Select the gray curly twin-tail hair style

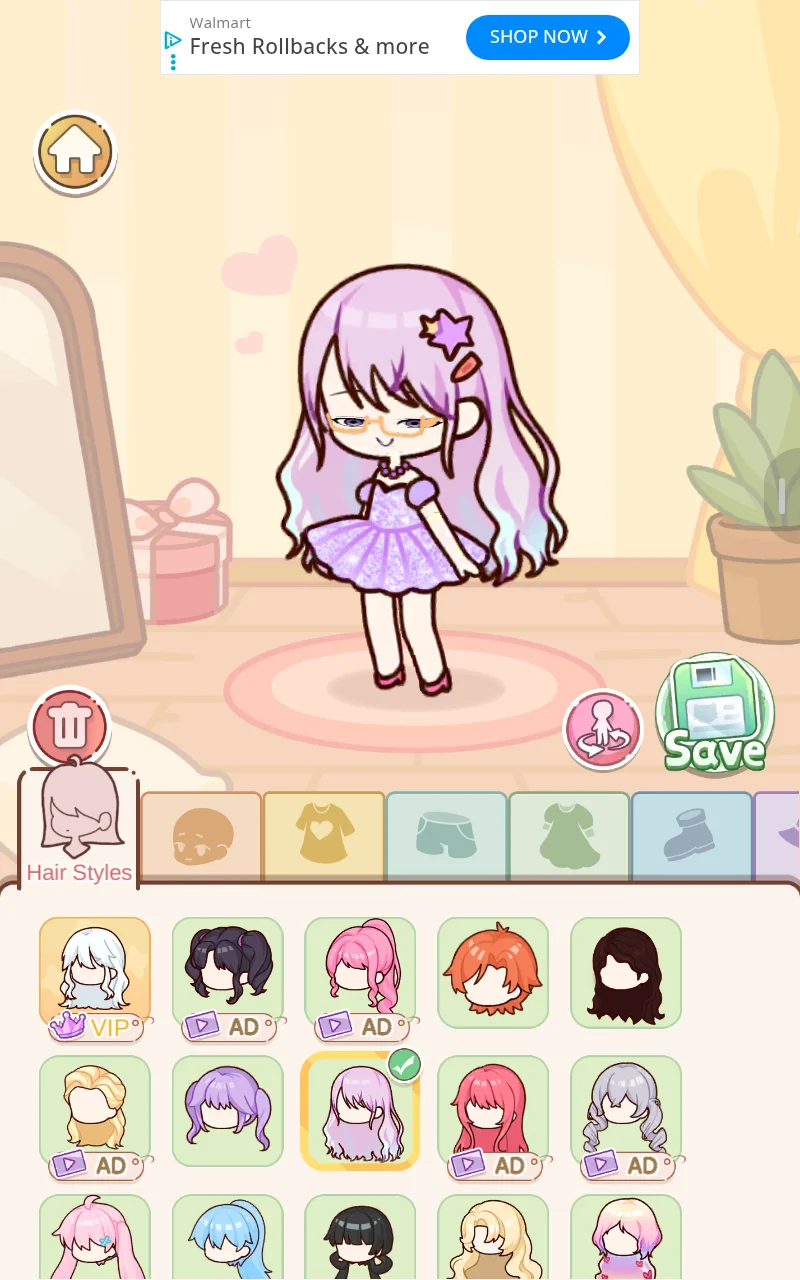click(626, 1116)
